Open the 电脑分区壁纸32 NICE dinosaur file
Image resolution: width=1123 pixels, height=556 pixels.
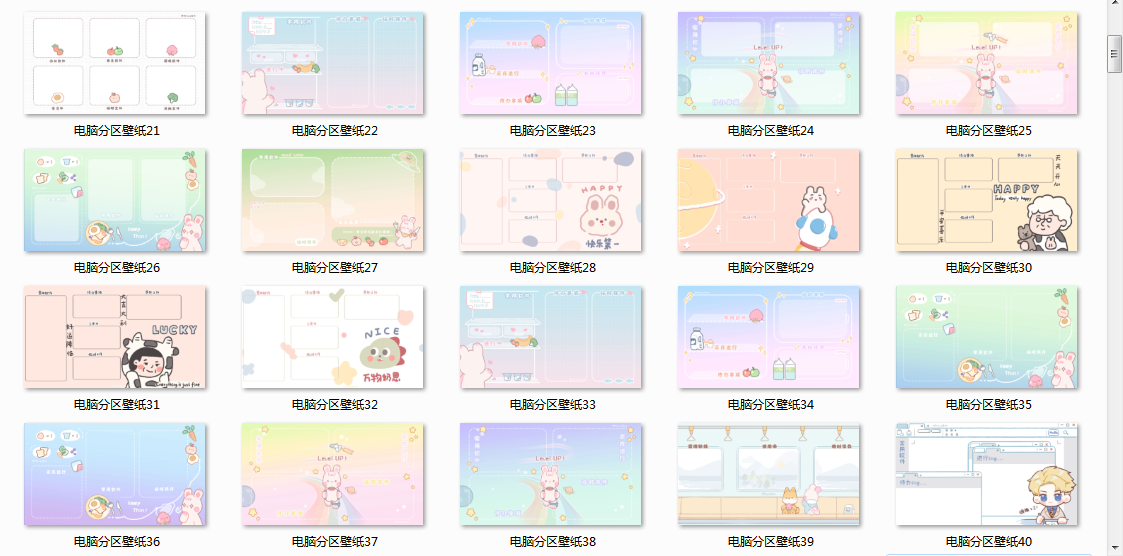click(333, 338)
